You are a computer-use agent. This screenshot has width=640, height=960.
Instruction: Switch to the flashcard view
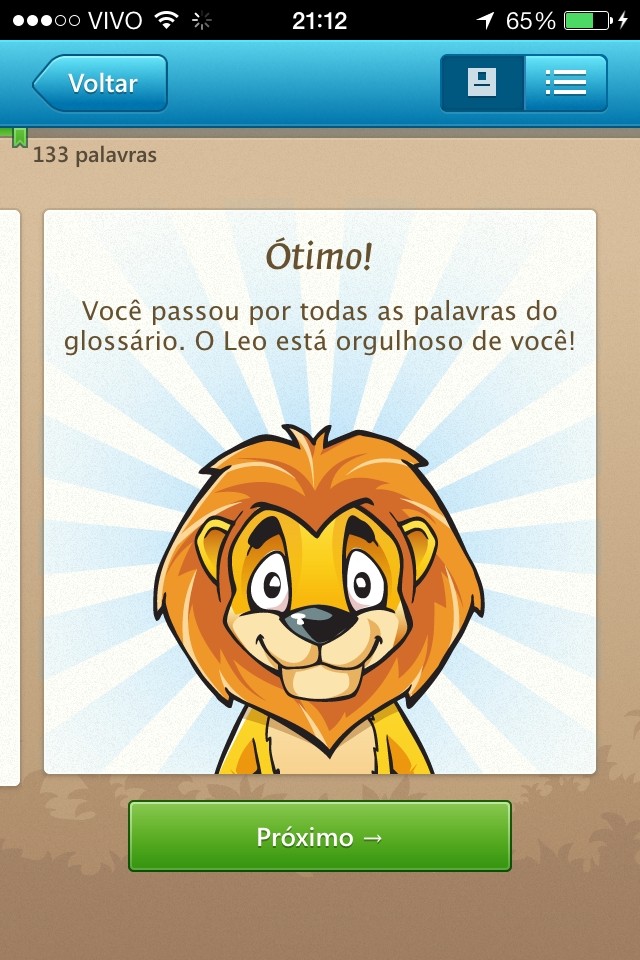(x=482, y=83)
